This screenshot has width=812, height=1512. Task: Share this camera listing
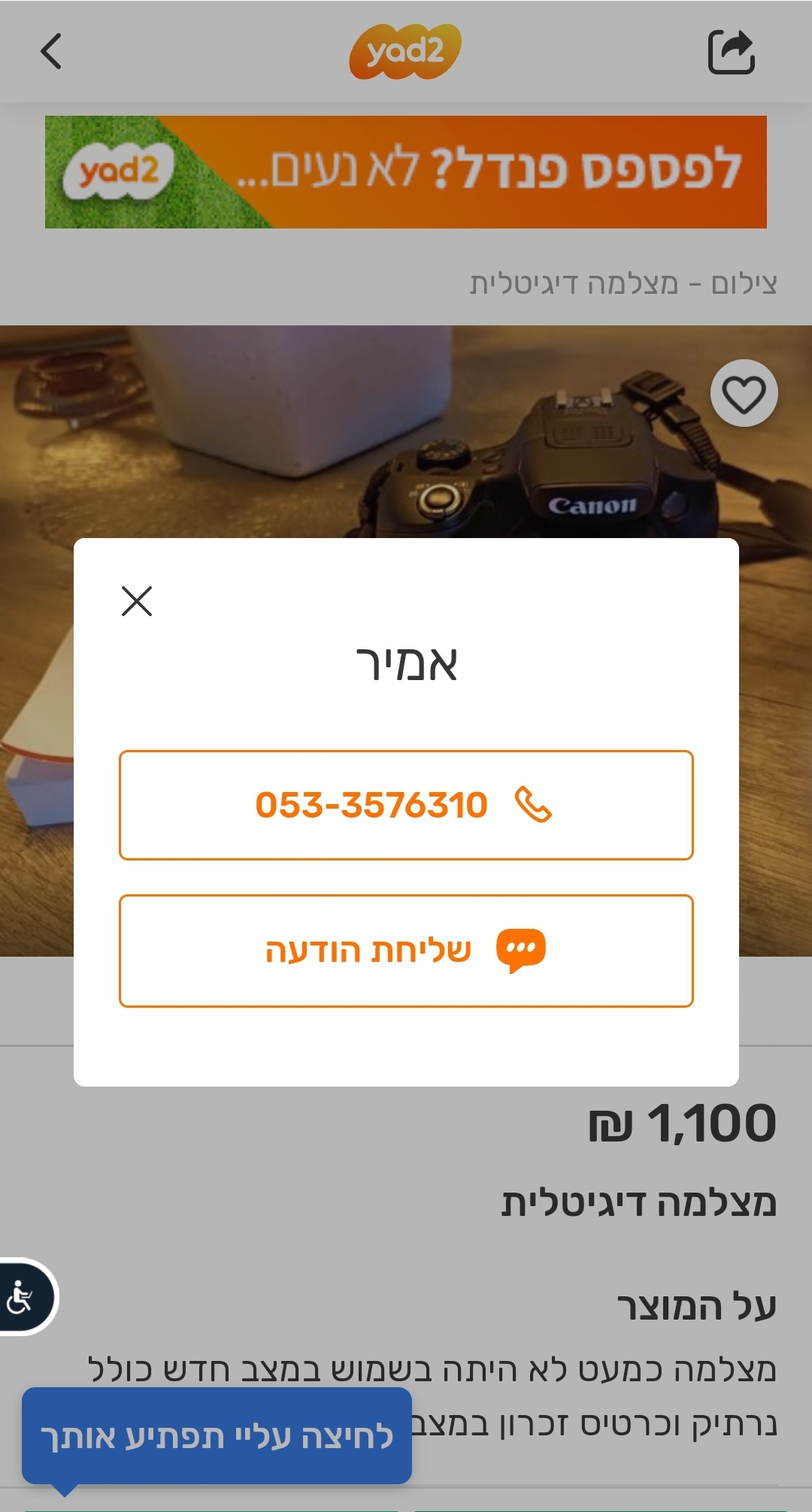731,52
